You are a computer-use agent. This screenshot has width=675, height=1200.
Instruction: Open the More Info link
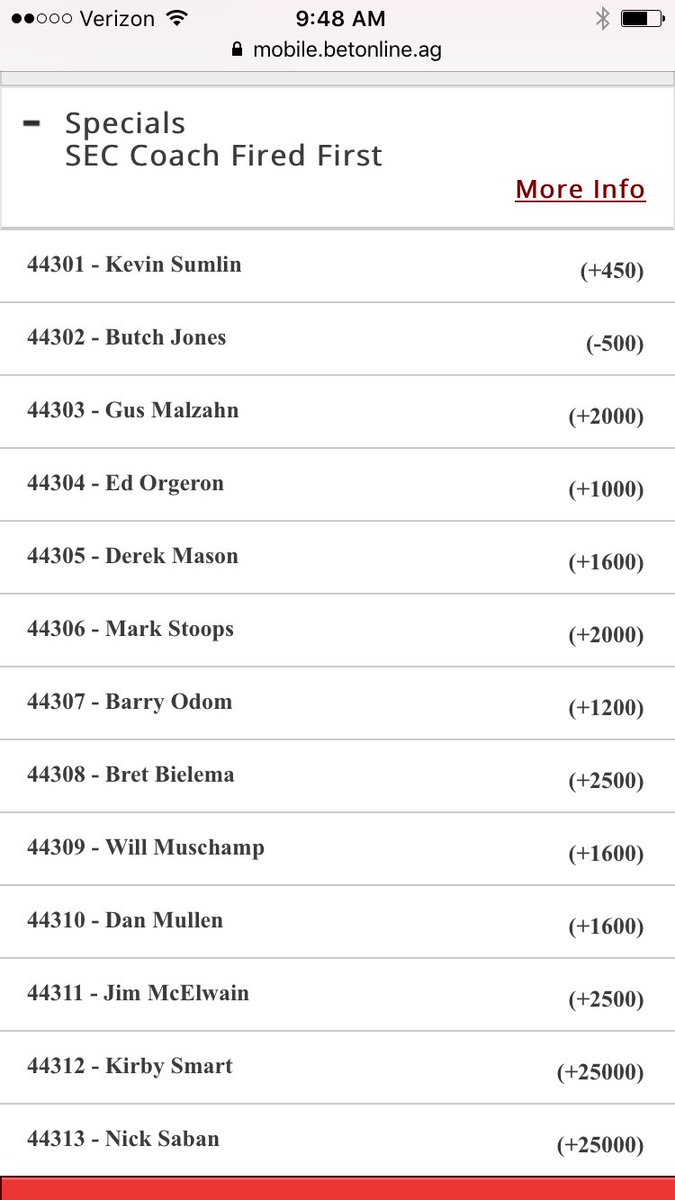[x=580, y=189]
